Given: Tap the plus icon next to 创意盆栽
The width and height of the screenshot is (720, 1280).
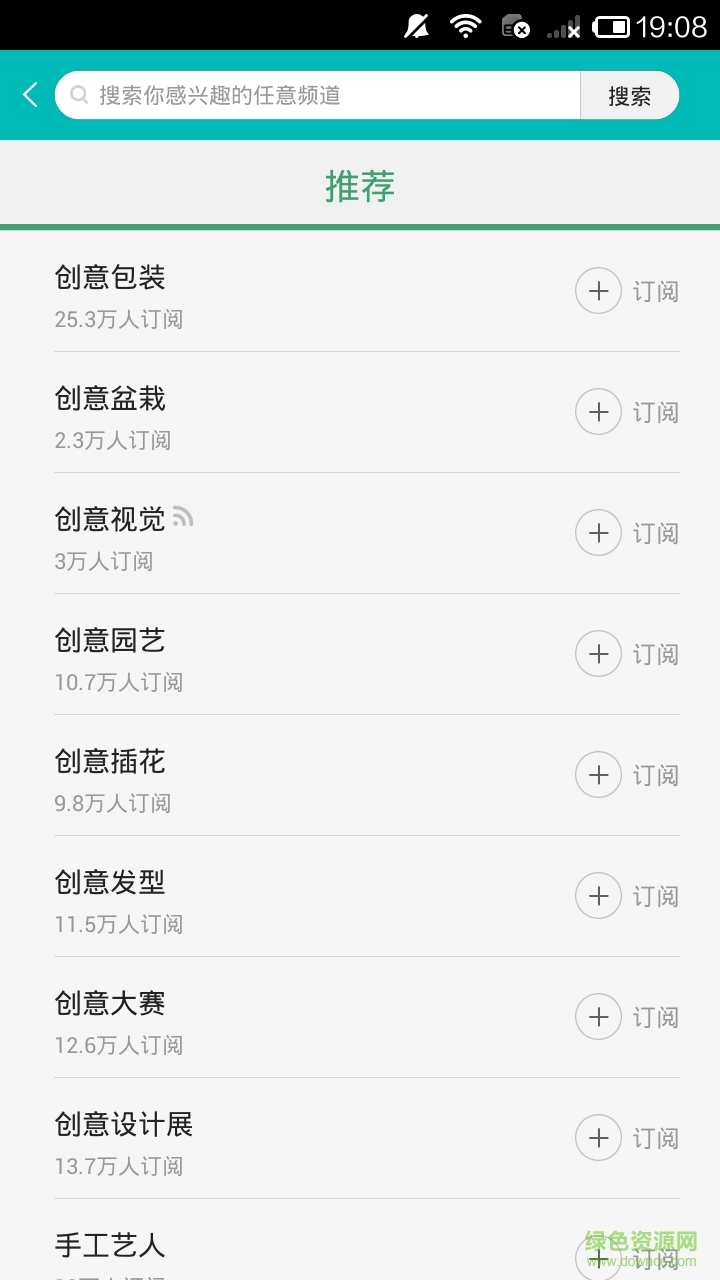Looking at the screenshot, I should click(598, 412).
